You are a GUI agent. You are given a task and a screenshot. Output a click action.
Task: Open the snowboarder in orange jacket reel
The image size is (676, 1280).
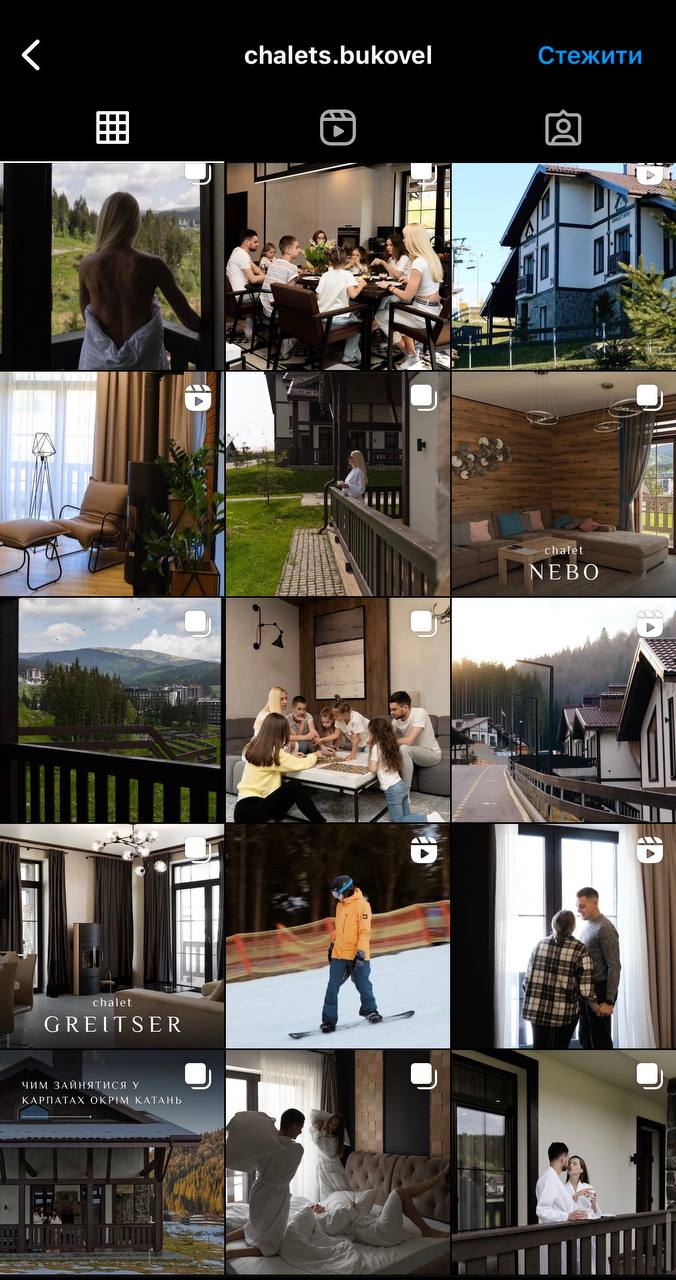[338, 935]
